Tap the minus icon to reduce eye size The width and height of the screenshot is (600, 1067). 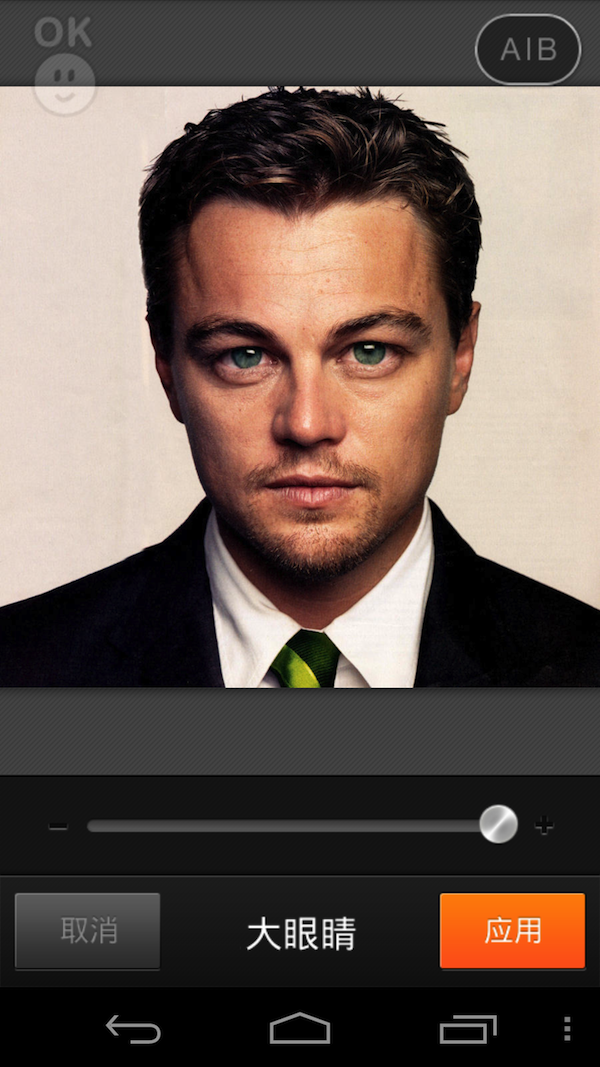pyautogui.click(x=59, y=826)
